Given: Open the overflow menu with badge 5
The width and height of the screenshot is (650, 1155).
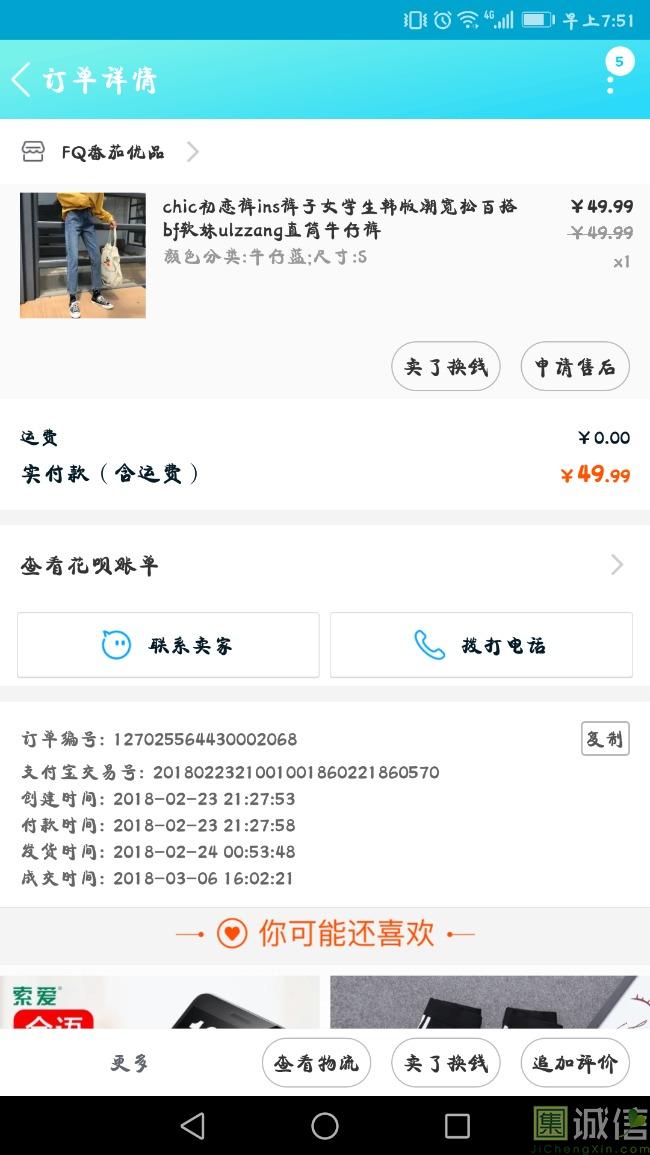Looking at the screenshot, I should [612, 76].
